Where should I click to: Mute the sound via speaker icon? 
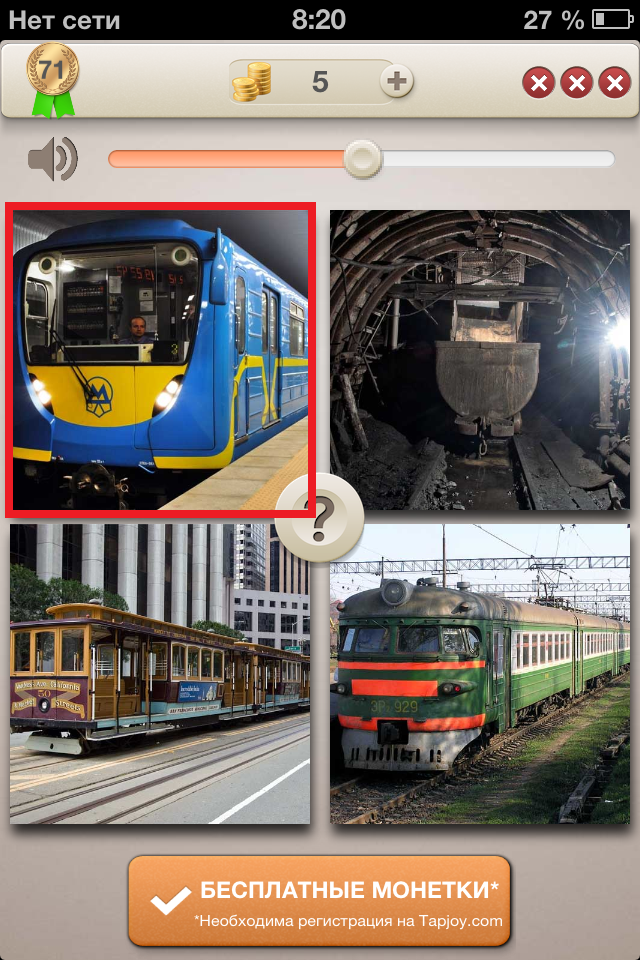click(x=52, y=159)
